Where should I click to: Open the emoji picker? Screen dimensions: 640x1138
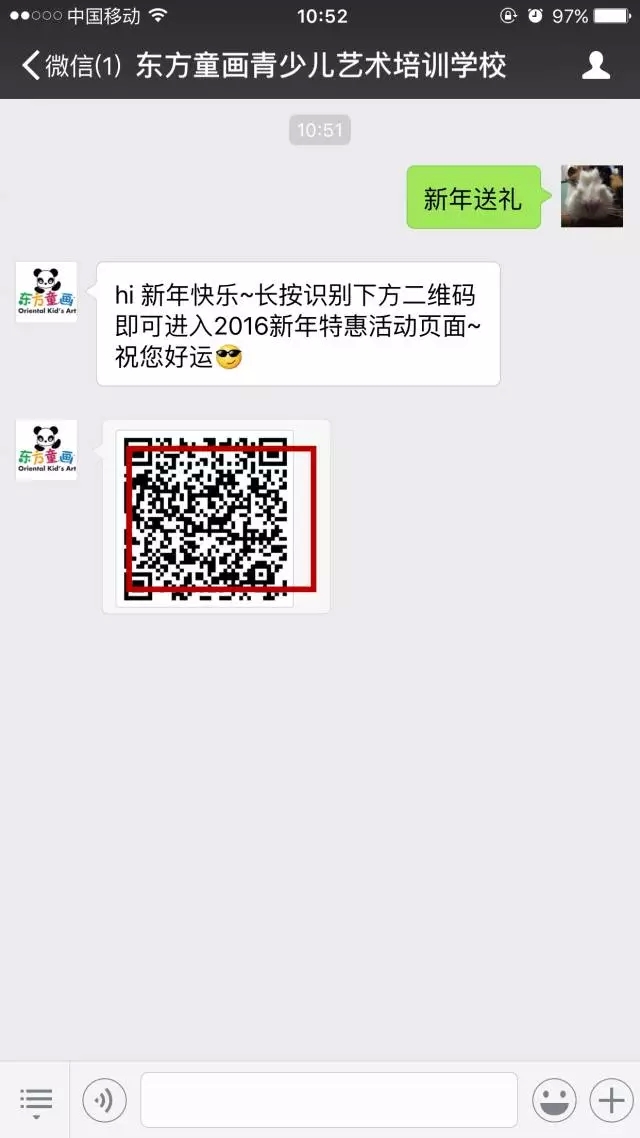(554, 1100)
